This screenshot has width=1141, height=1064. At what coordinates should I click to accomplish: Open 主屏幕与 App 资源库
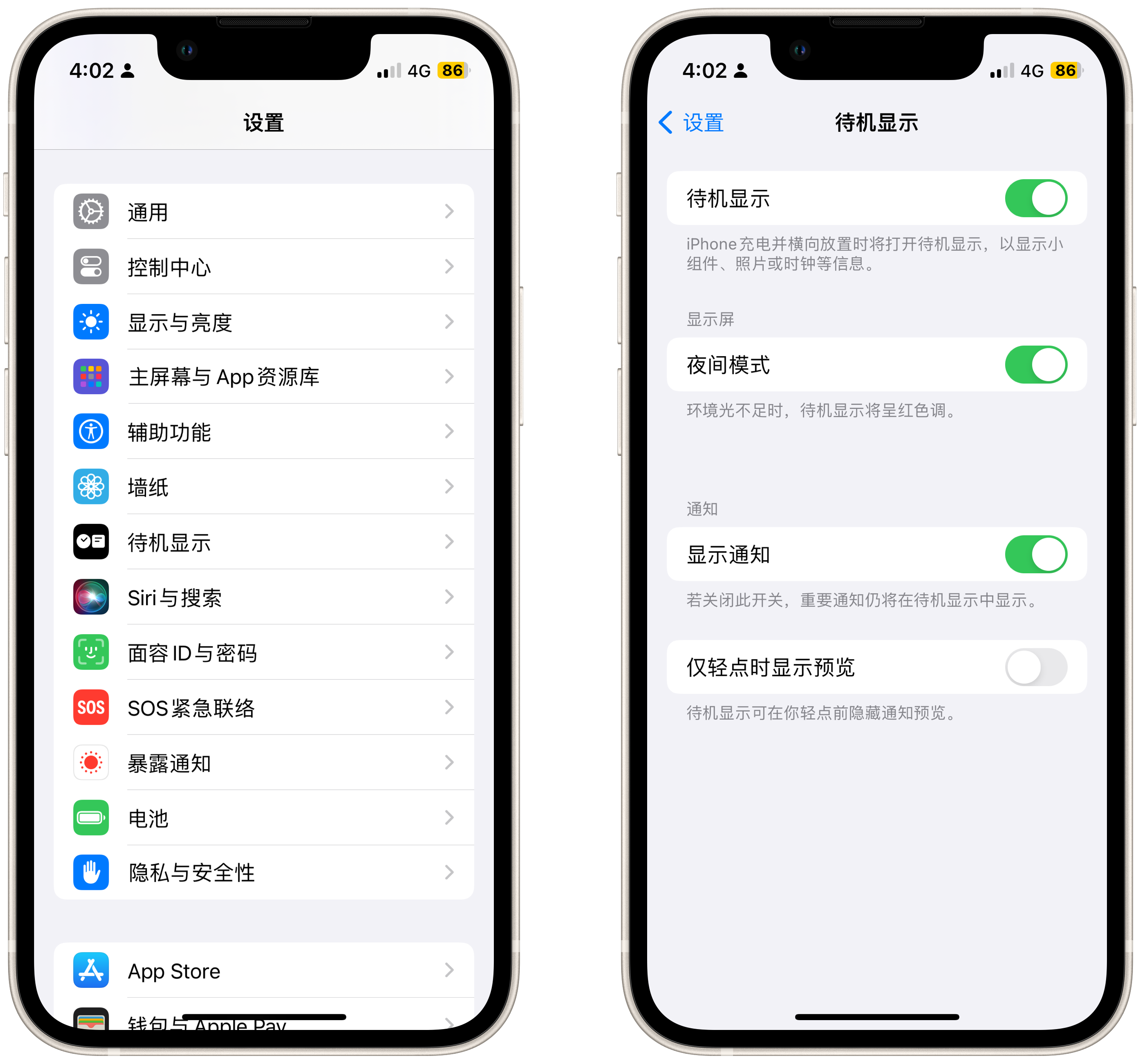click(x=264, y=377)
